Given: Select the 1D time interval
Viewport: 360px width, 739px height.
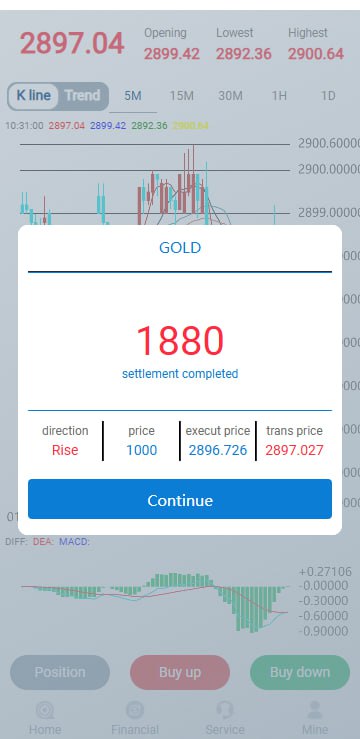Looking at the screenshot, I should pos(328,96).
